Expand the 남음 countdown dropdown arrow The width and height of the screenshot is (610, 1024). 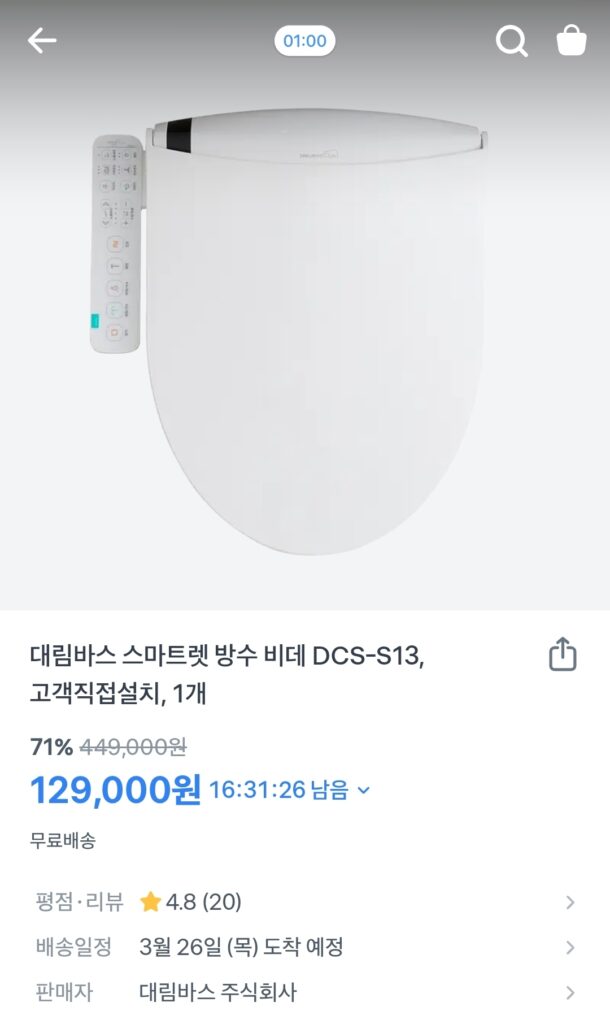click(364, 790)
